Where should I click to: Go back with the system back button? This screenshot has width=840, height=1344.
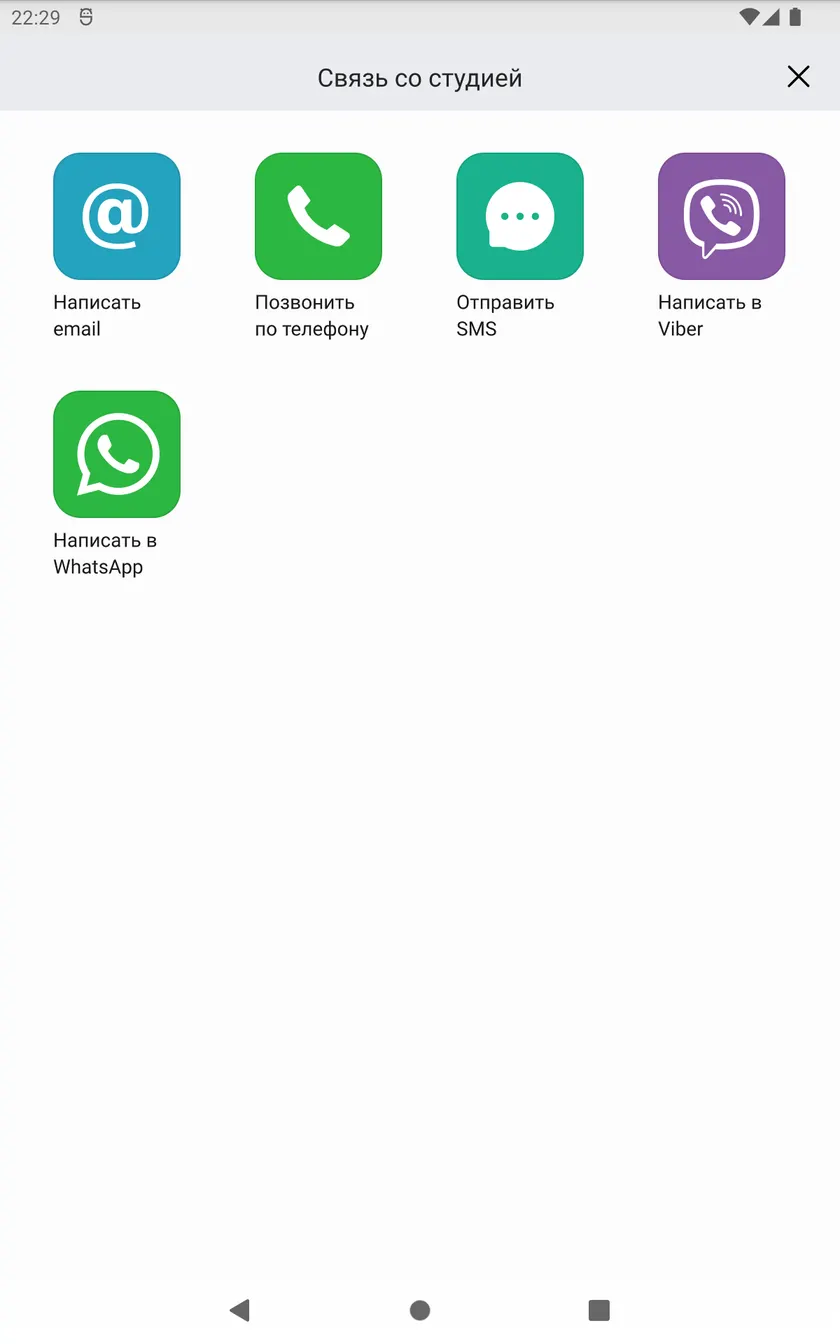(239, 1310)
